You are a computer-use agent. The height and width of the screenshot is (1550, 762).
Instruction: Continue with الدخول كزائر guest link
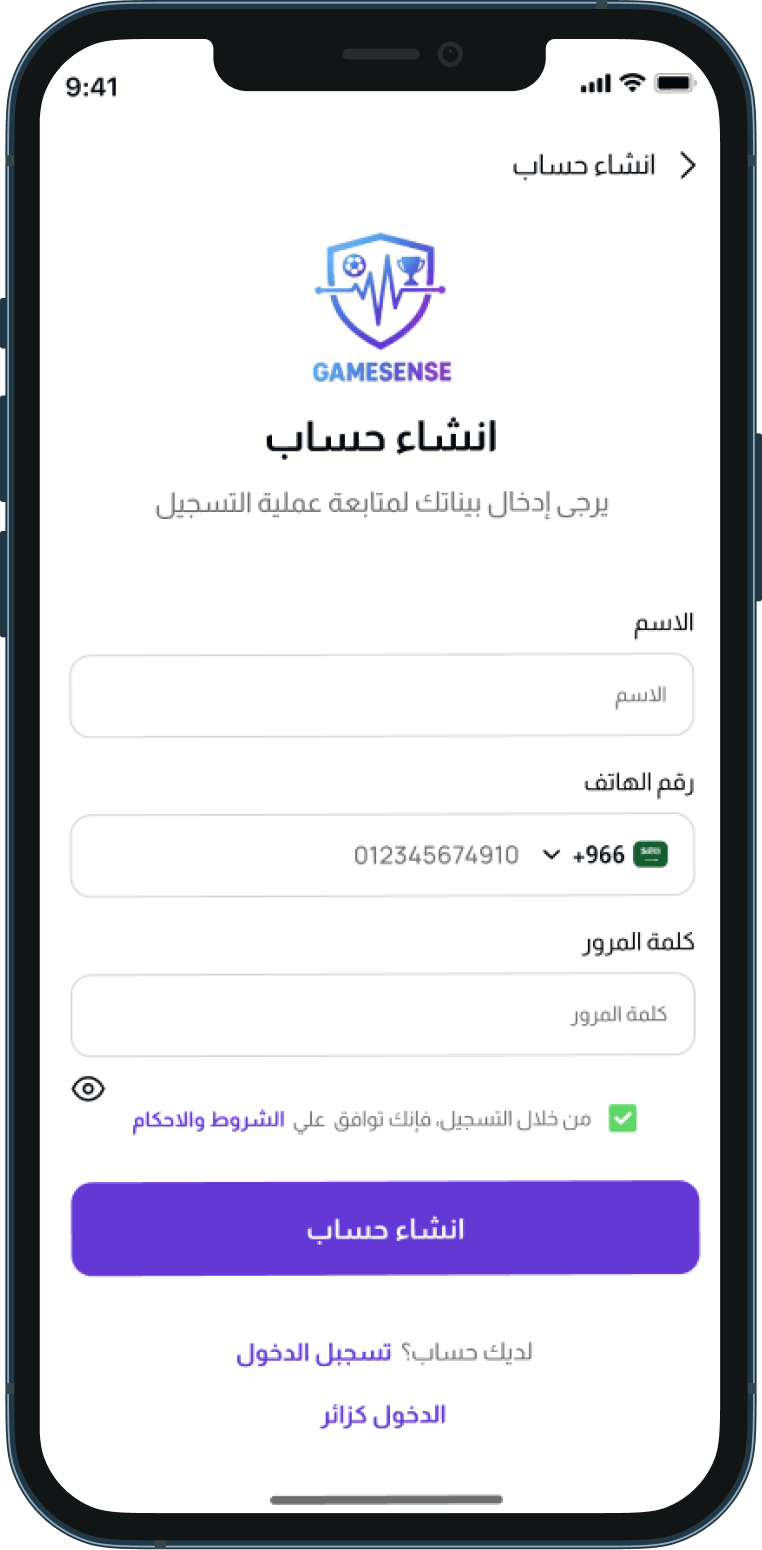pyautogui.click(x=383, y=1415)
